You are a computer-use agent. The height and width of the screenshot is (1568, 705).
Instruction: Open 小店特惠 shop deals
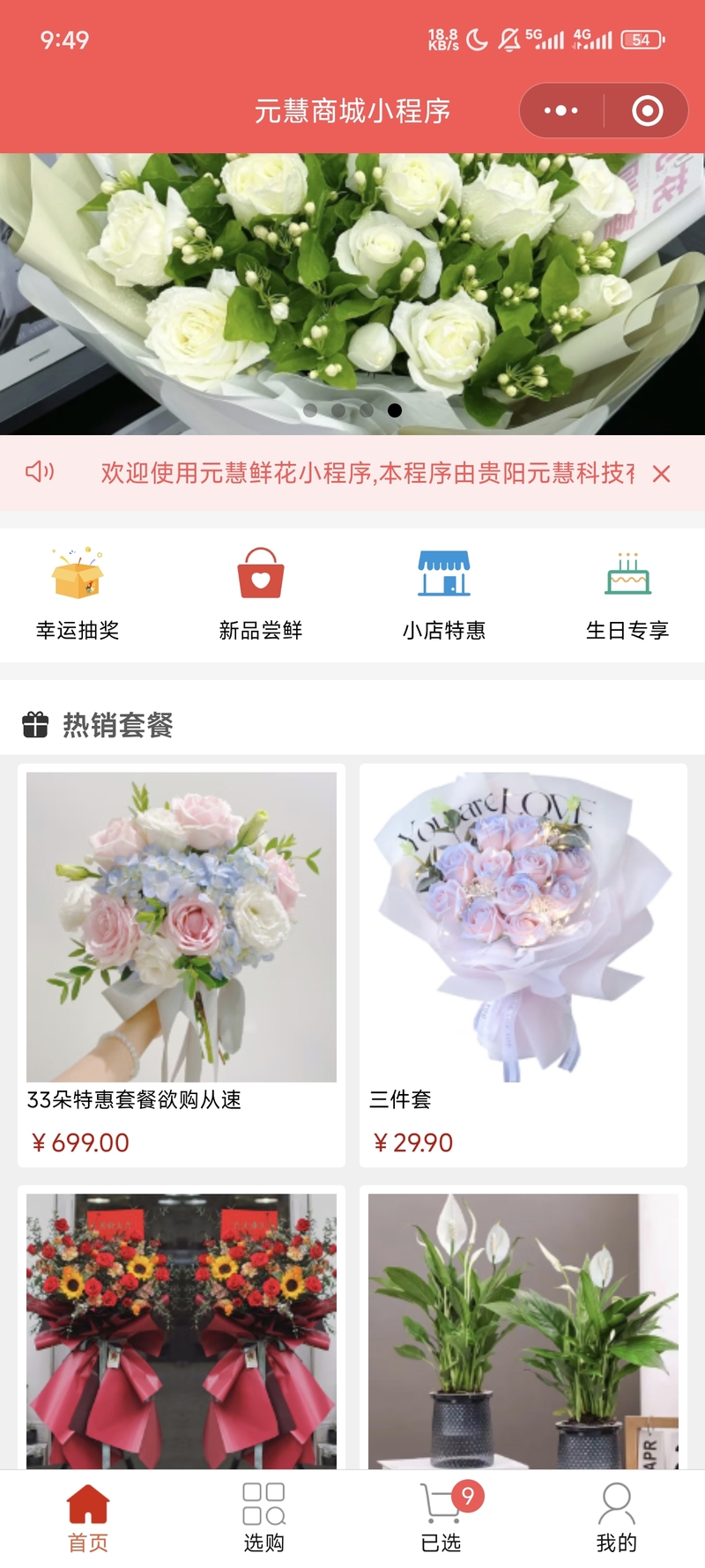click(444, 593)
